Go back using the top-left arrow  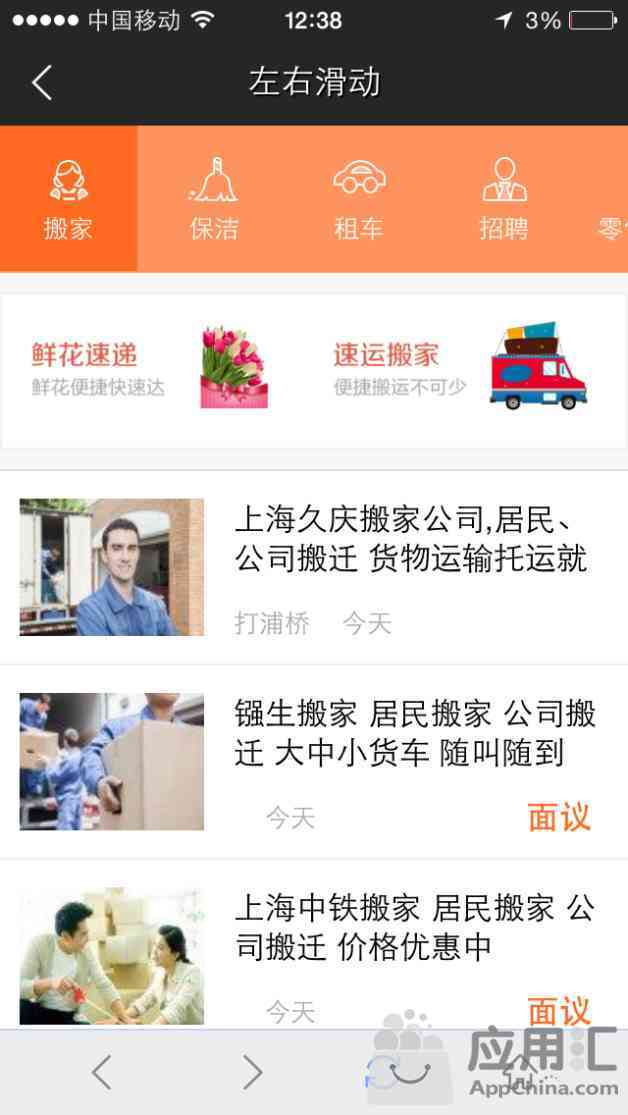pyautogui.click(x=42, y=82)
